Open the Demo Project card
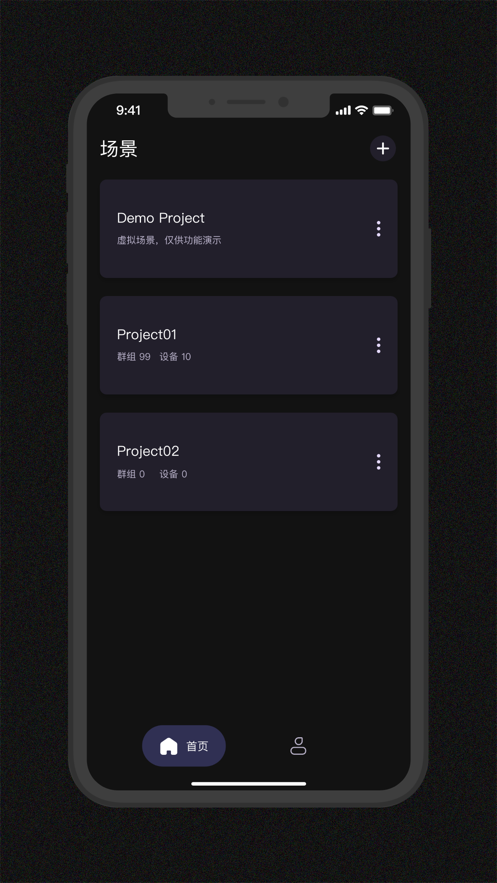497x883 pixels. (x=249, y=229)
